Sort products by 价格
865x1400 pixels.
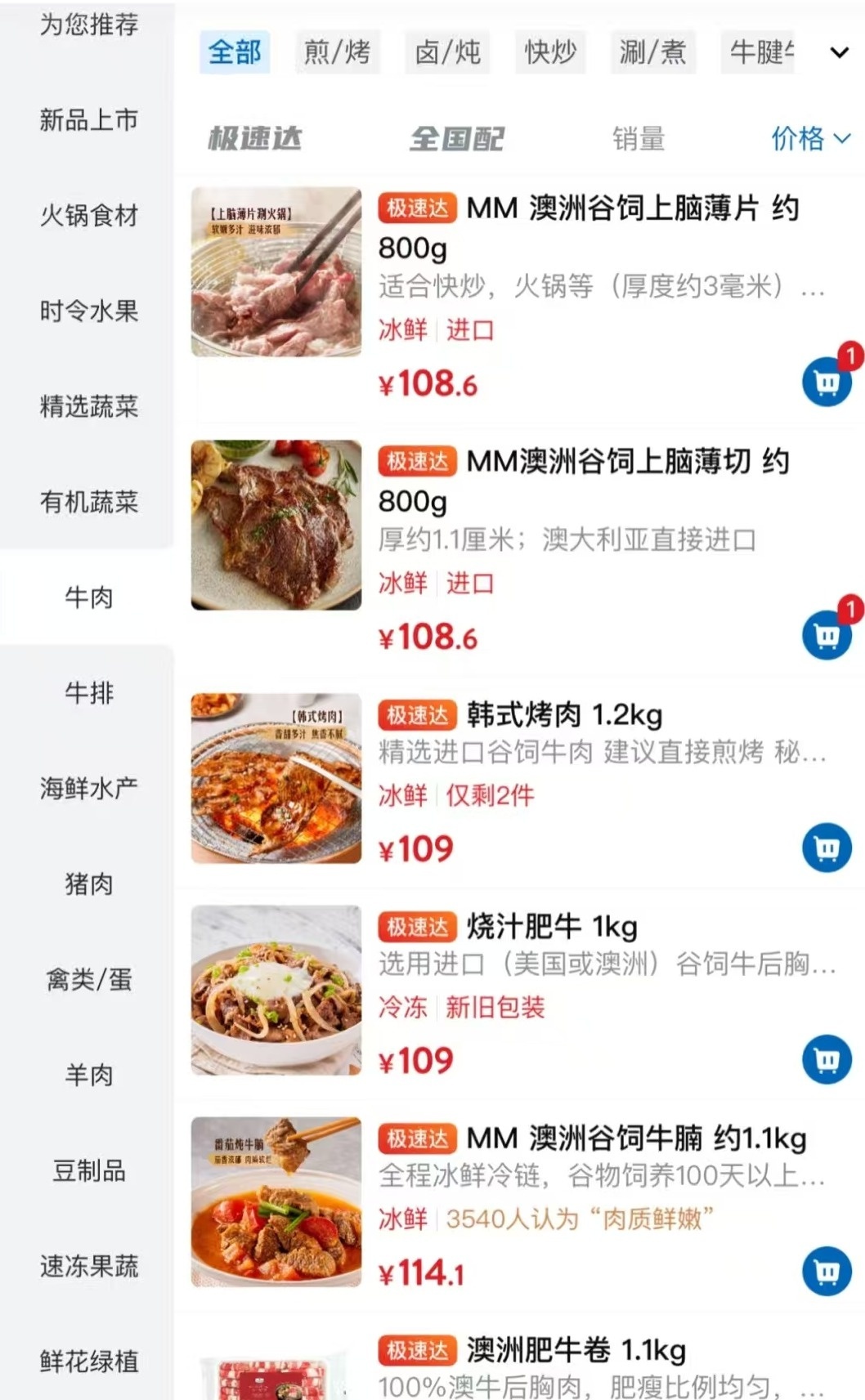tap(810, 139)
